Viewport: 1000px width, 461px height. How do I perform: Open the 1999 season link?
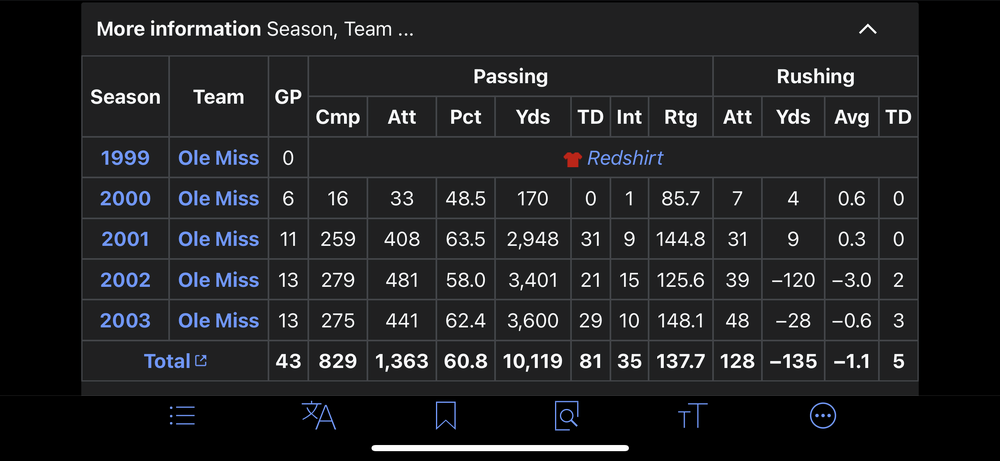pos(125,158)
